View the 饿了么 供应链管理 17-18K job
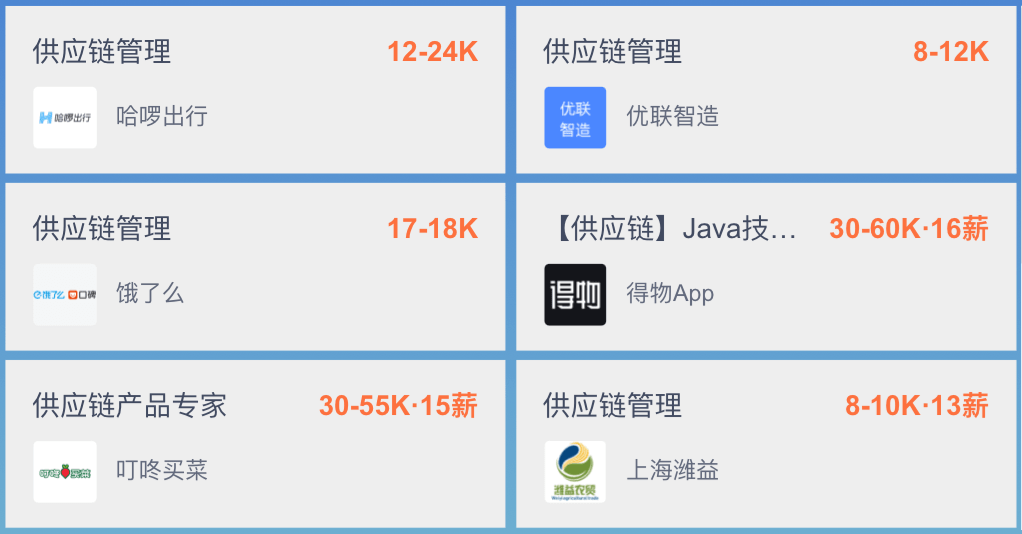Image resolution: width=1022 pixels, height=534 pixels. pyautogui.click(x=255, y=266)
